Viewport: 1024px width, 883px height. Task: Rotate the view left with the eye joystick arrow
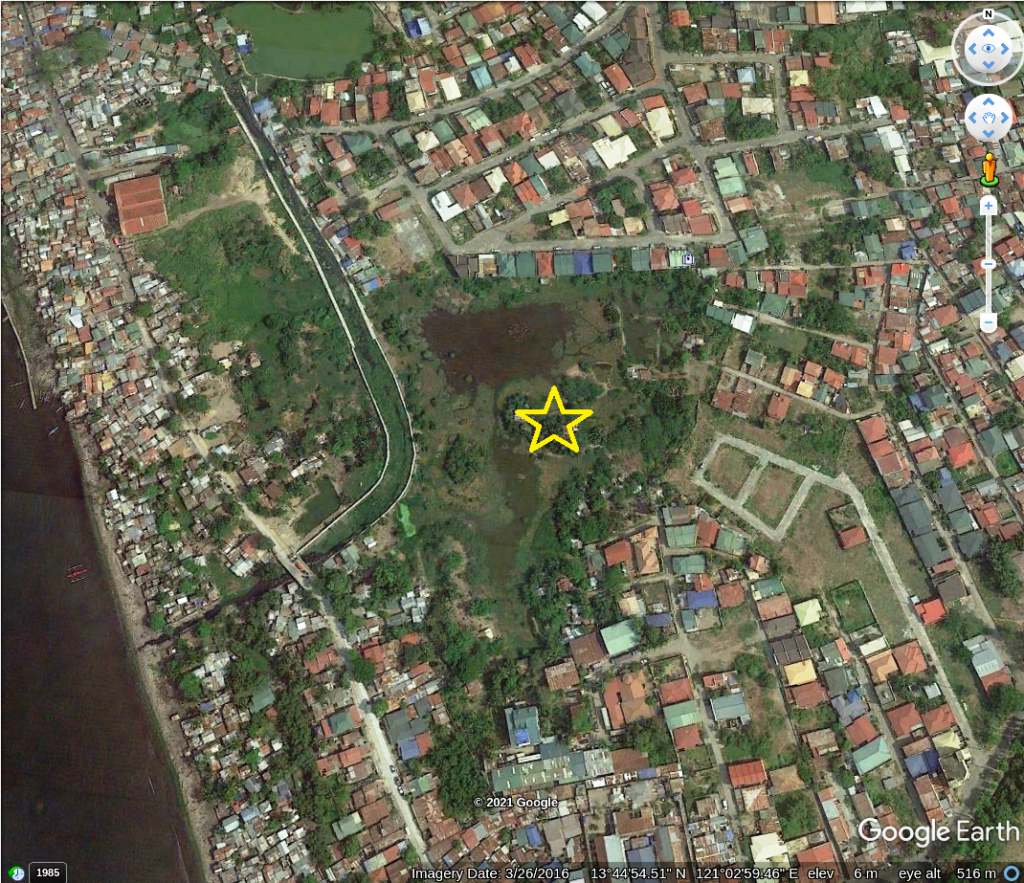[971, 48]
